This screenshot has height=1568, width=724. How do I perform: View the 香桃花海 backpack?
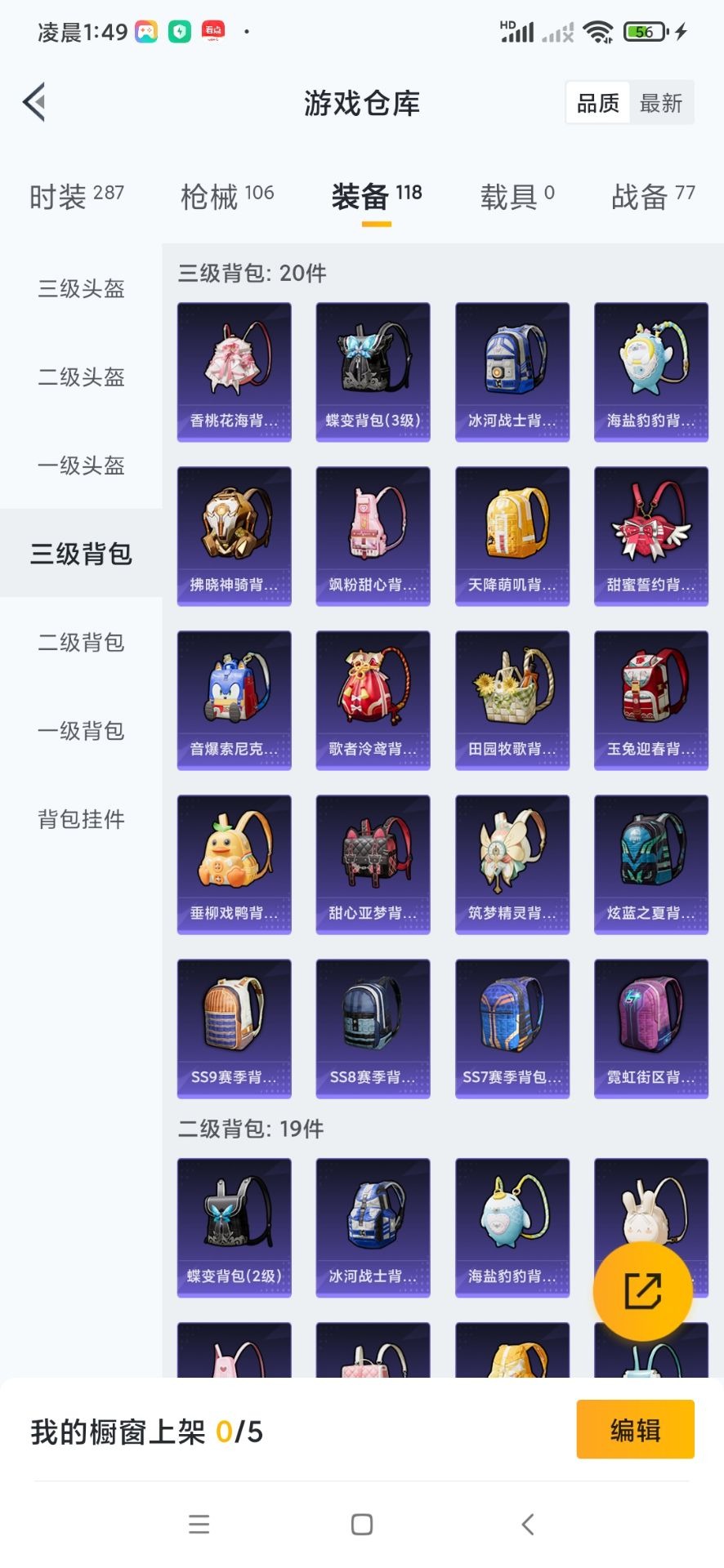(234, 372)
